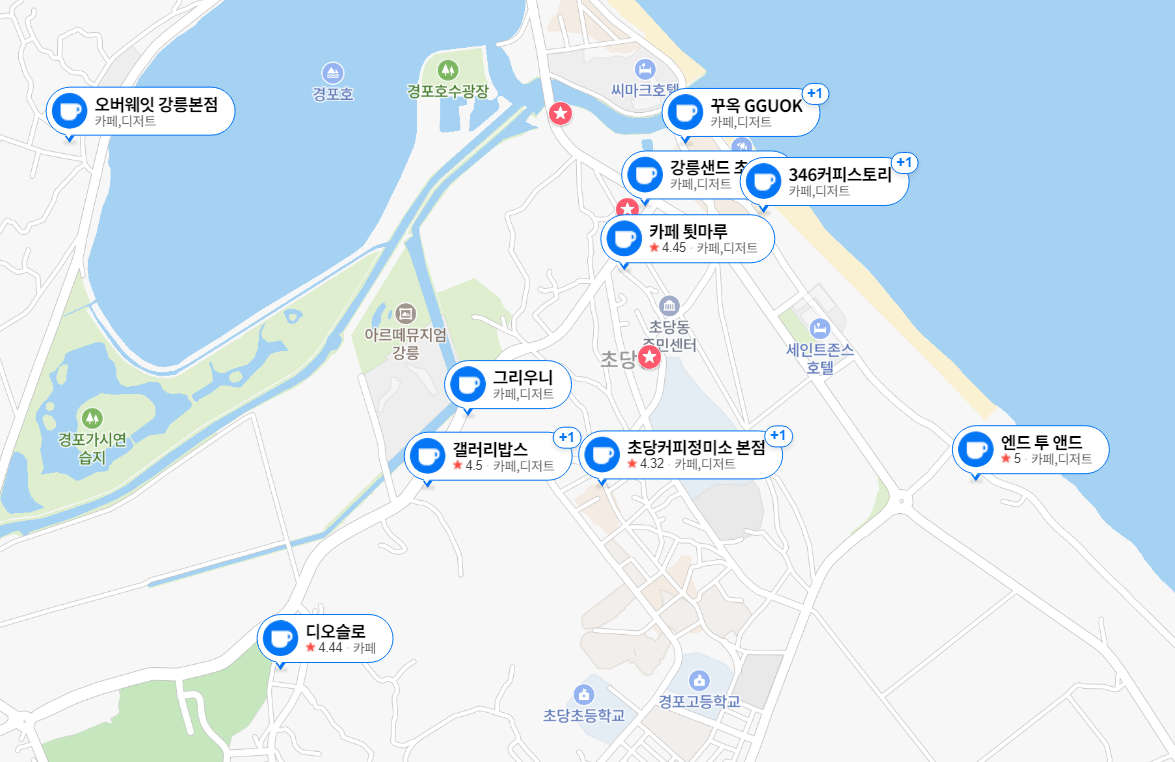
Task: Select the 카페 툇마루 marker
Action: coord(687,238)
